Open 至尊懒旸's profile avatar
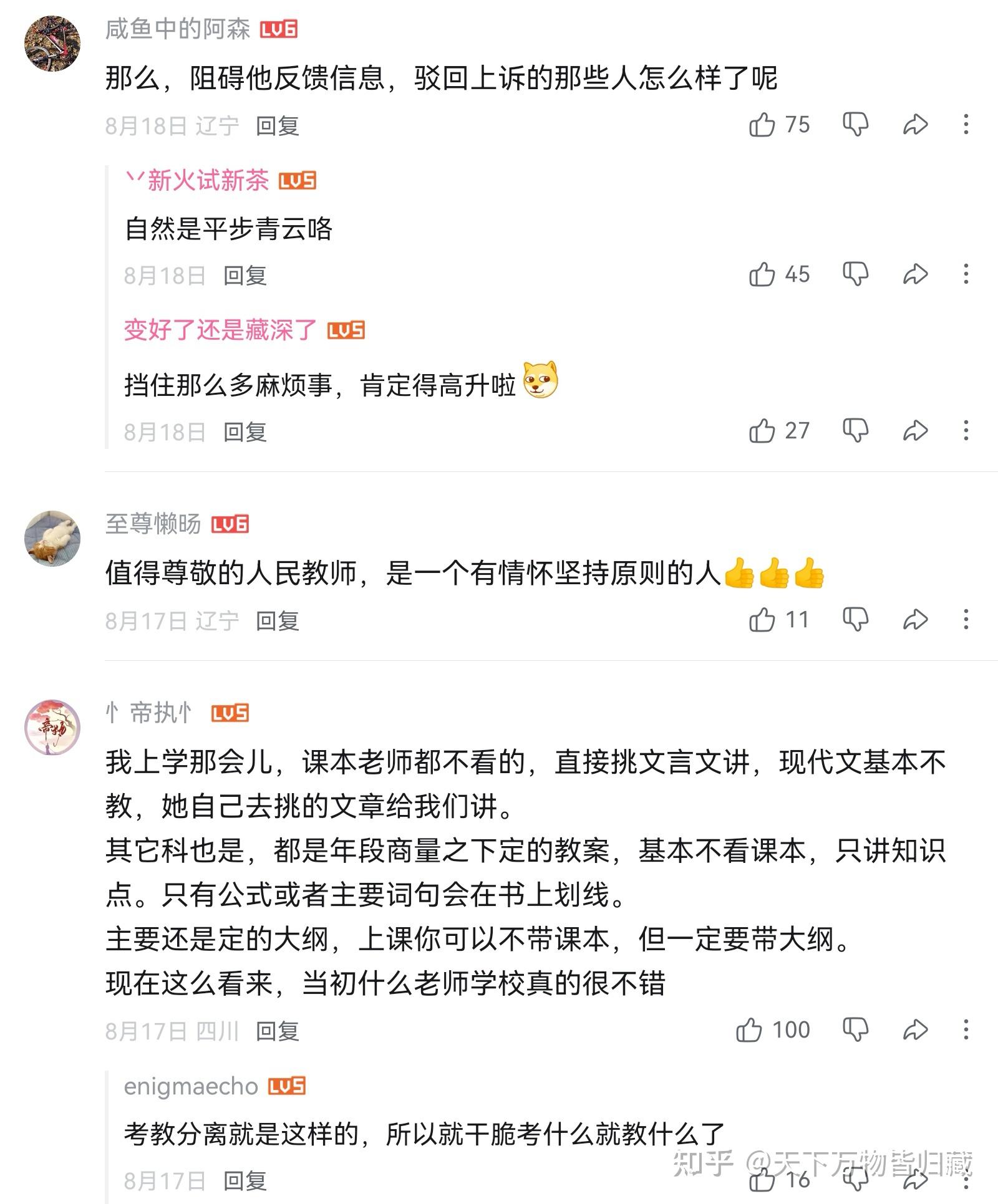This screenshot has width=998, height=1204. click(x=52, y=539)
